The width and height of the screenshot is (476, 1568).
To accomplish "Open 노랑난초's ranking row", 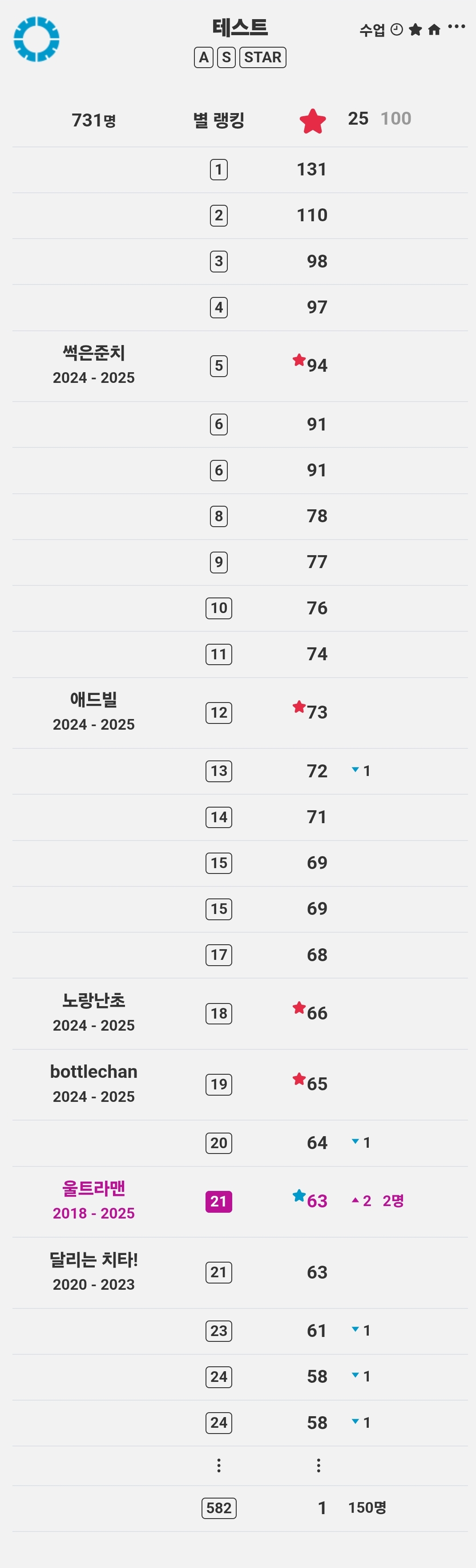I will click(x=240, y=1013).
